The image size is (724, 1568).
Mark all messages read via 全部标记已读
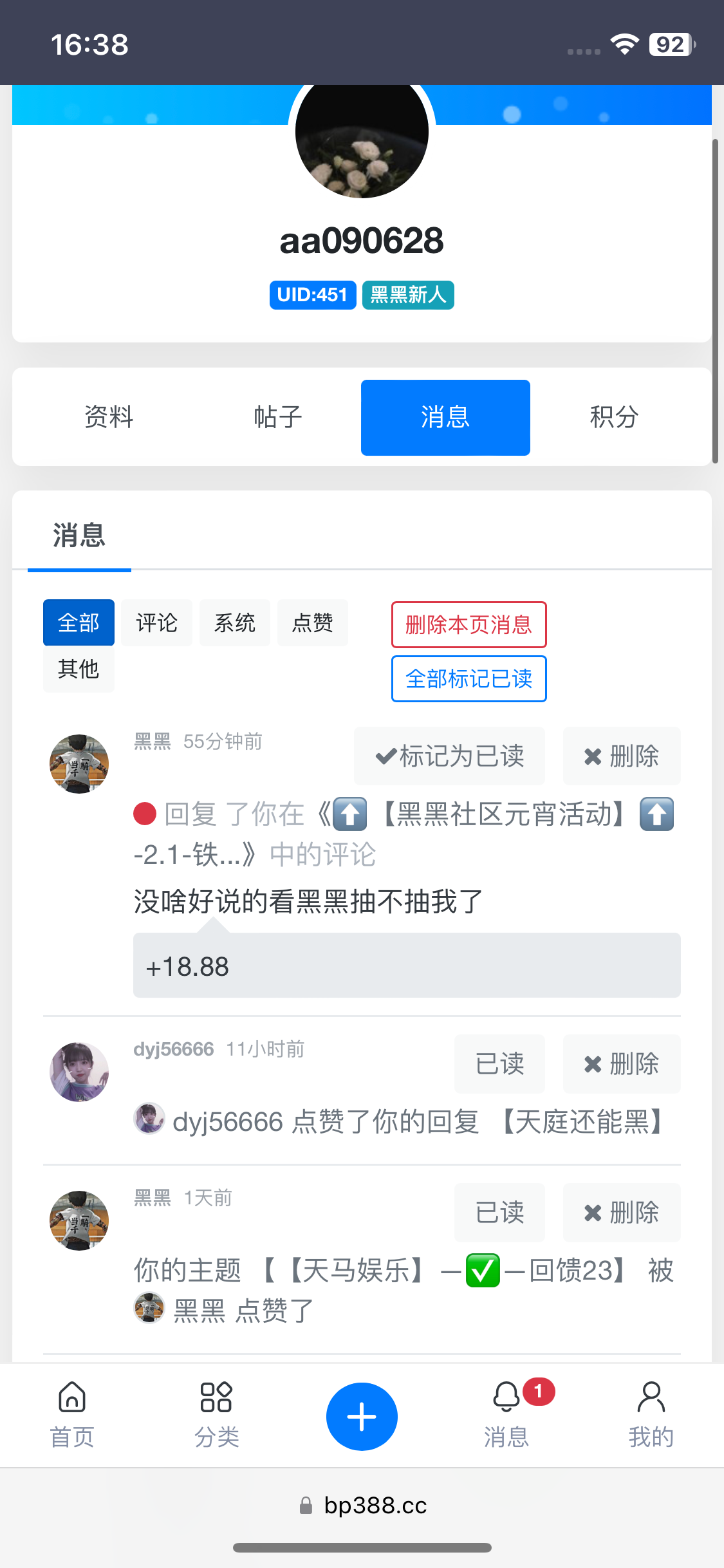pos(469,678)
